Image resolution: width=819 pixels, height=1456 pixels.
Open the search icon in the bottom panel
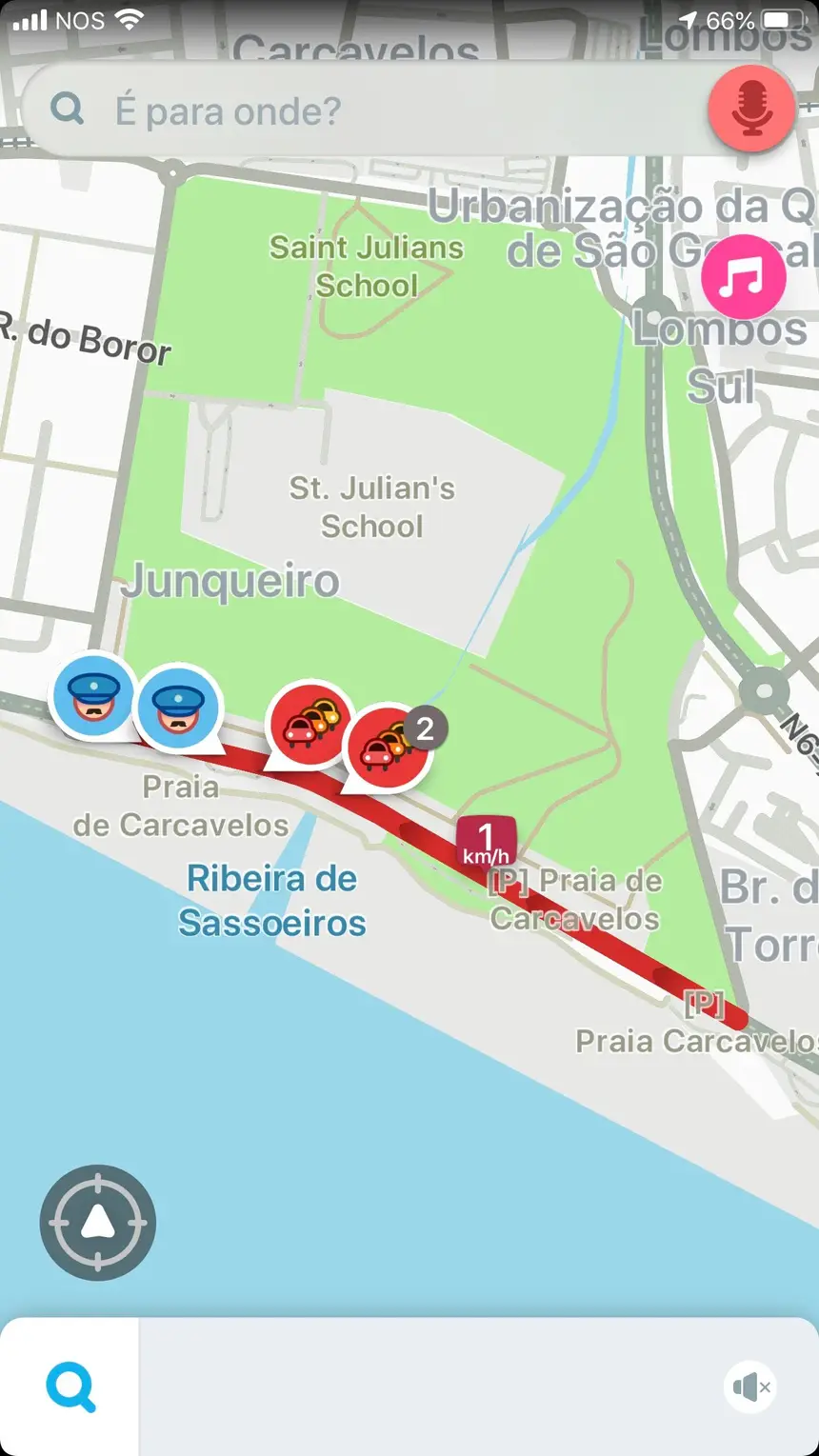[x=70, y=1387]
